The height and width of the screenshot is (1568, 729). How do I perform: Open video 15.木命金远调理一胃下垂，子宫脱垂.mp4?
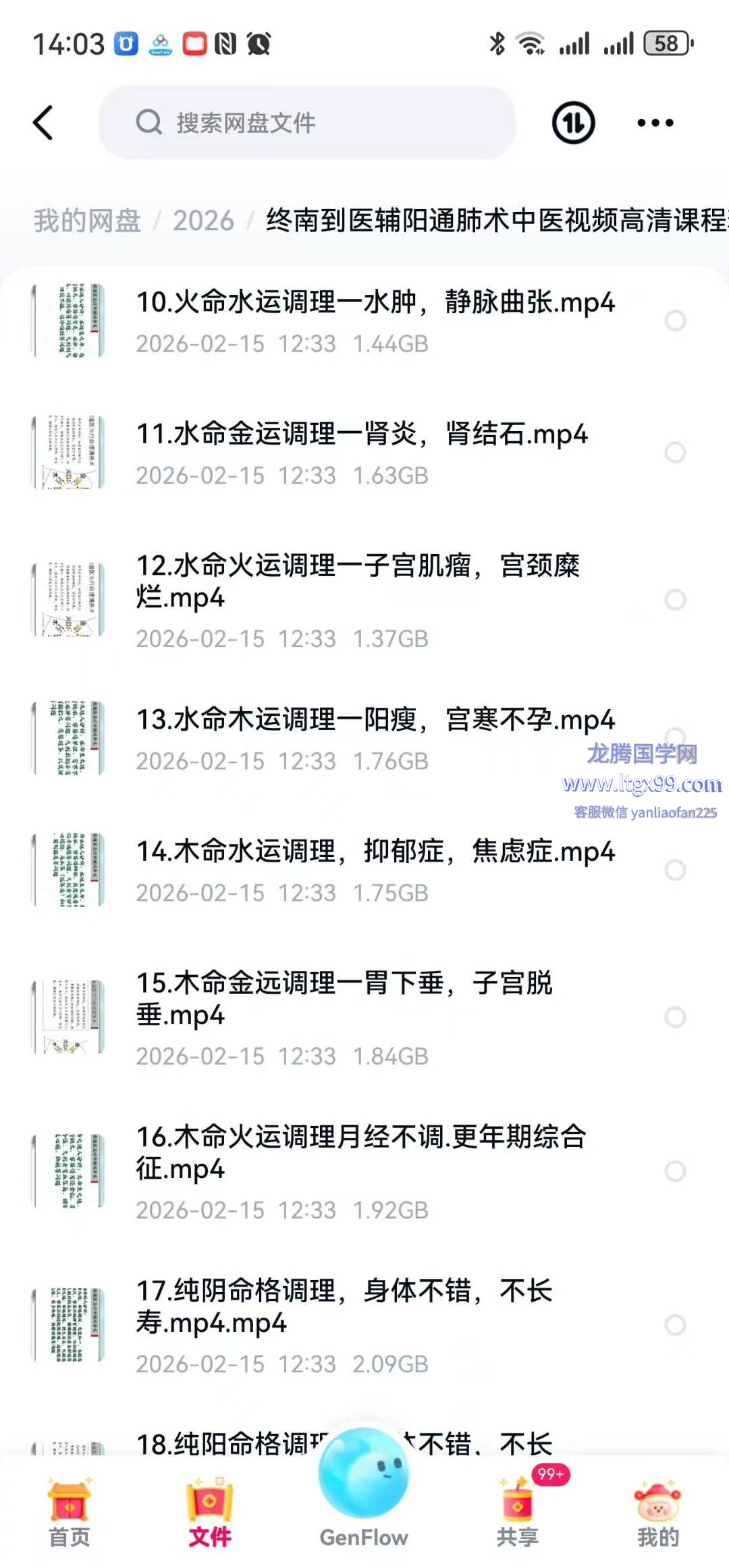pyautogui.click(x=344, y=999)
